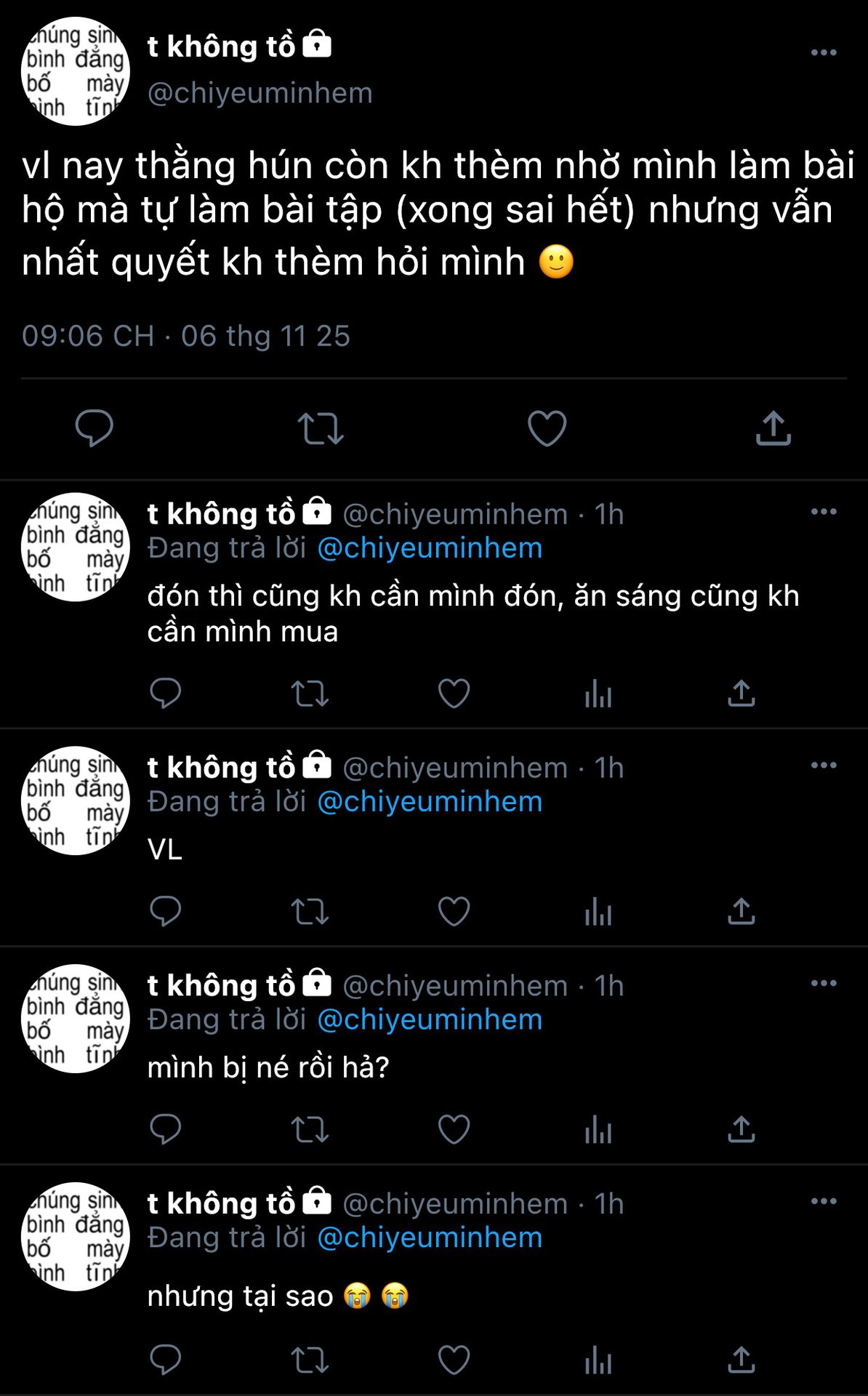Like the reply "mình bị né rồi hả?"

pos(454,1129)
